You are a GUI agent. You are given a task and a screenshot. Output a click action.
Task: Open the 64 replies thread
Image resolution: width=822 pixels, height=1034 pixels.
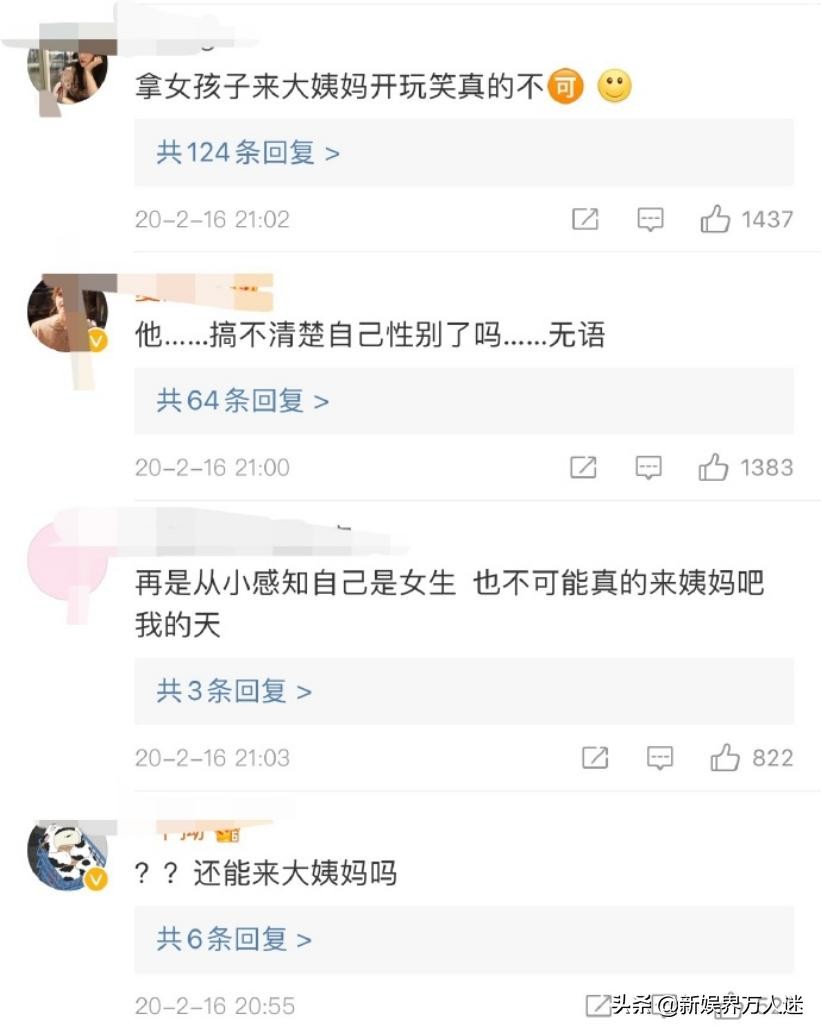pyautogui.click(x=242, y=401)
